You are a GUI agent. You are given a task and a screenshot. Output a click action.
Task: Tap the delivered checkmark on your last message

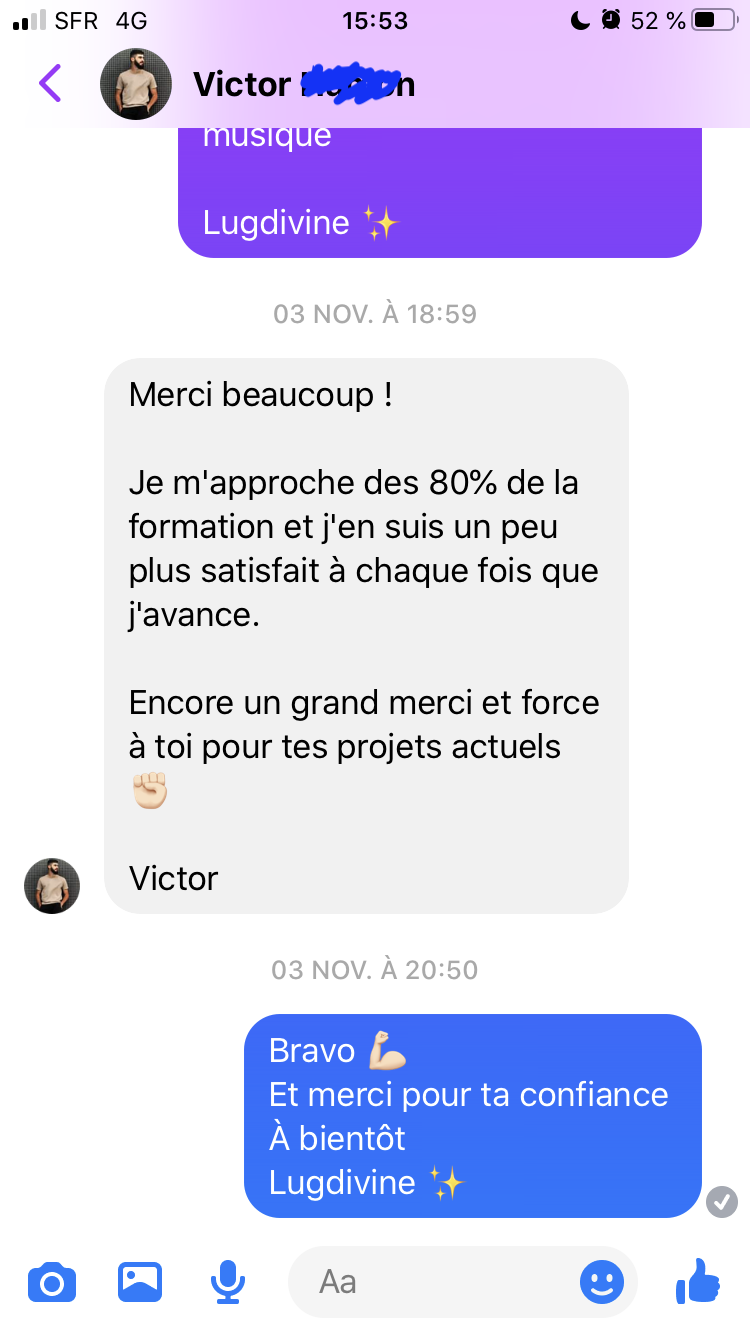point(722,1202)
